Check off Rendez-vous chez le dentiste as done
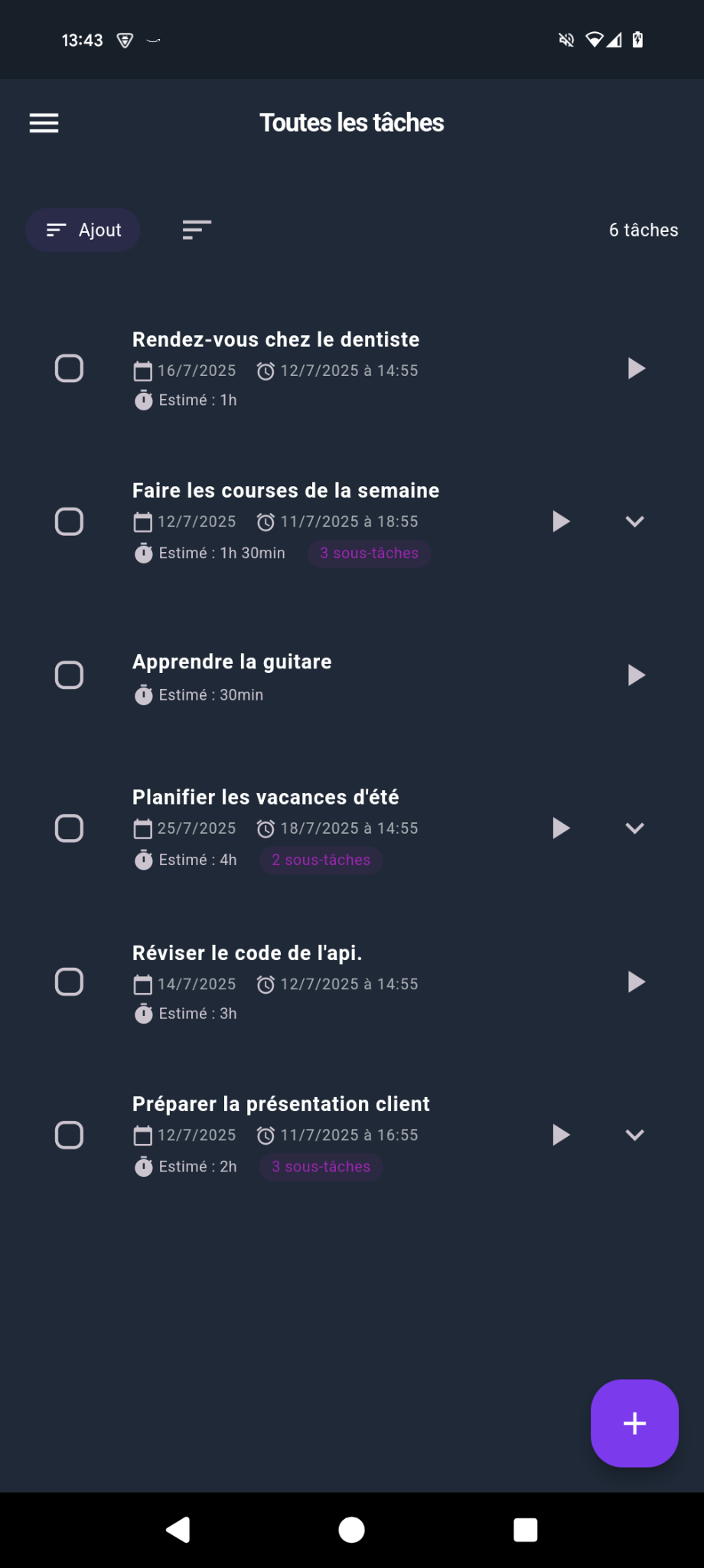 point(69,368)
